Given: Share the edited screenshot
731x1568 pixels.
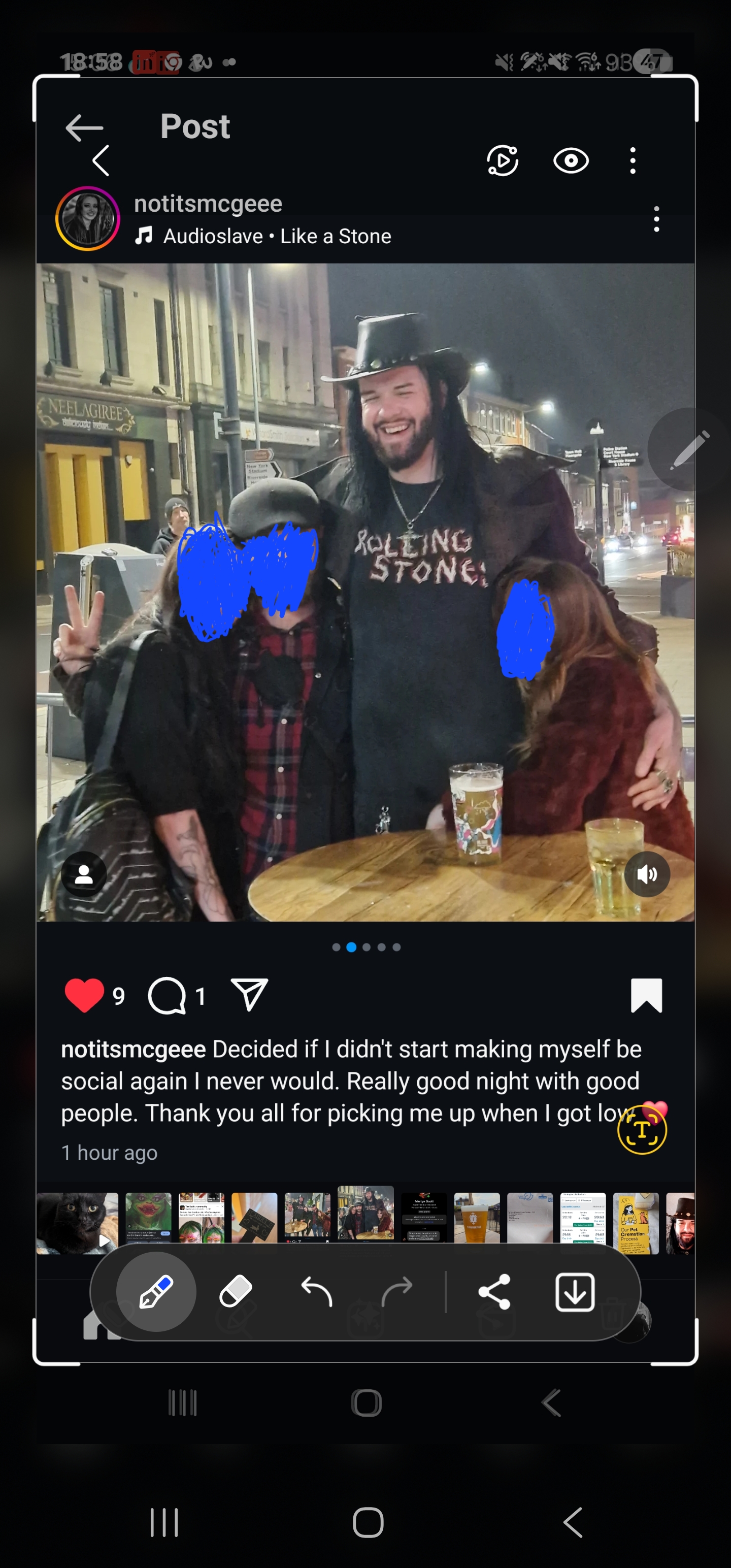Looking at the screenshot, I should [494, 1292].
